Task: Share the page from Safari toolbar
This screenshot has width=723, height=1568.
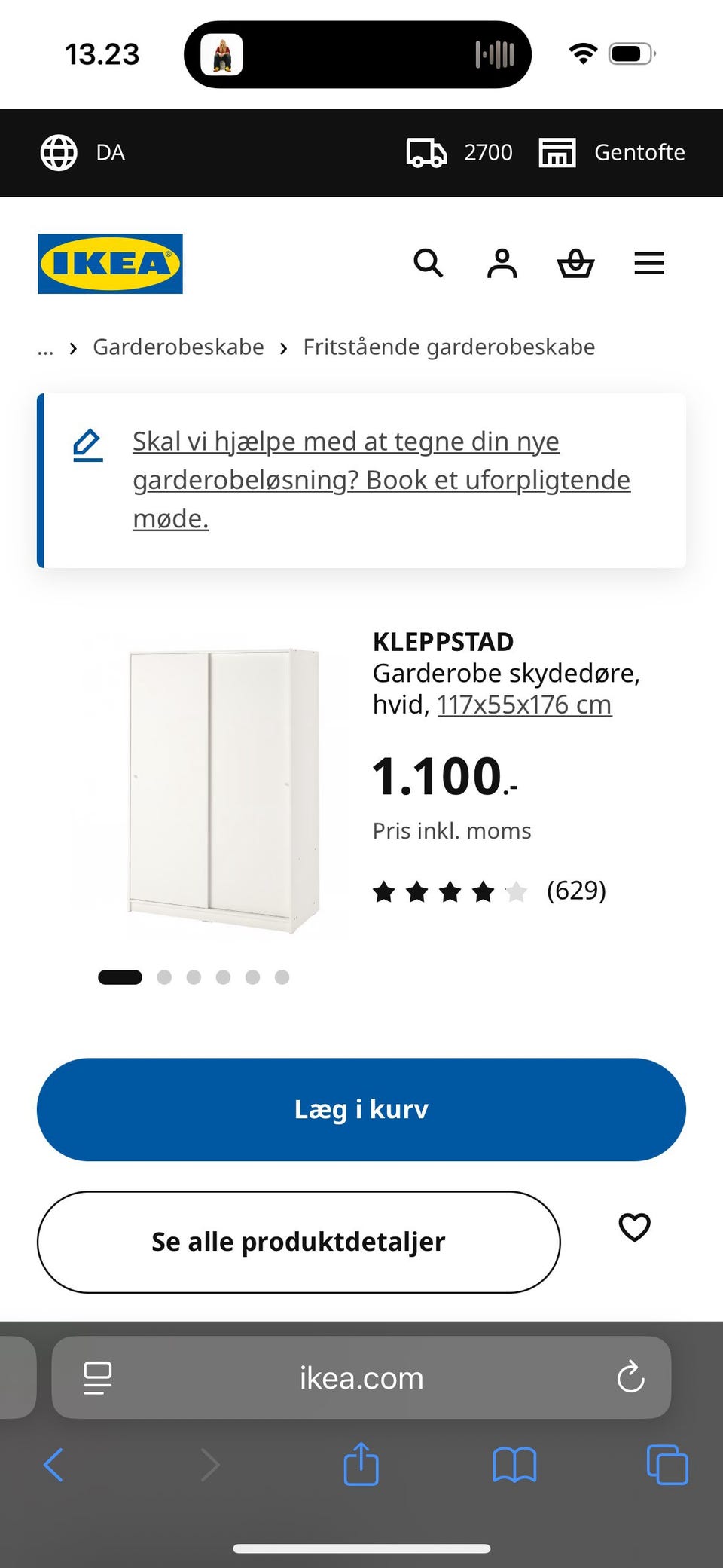Action: 361,1464
